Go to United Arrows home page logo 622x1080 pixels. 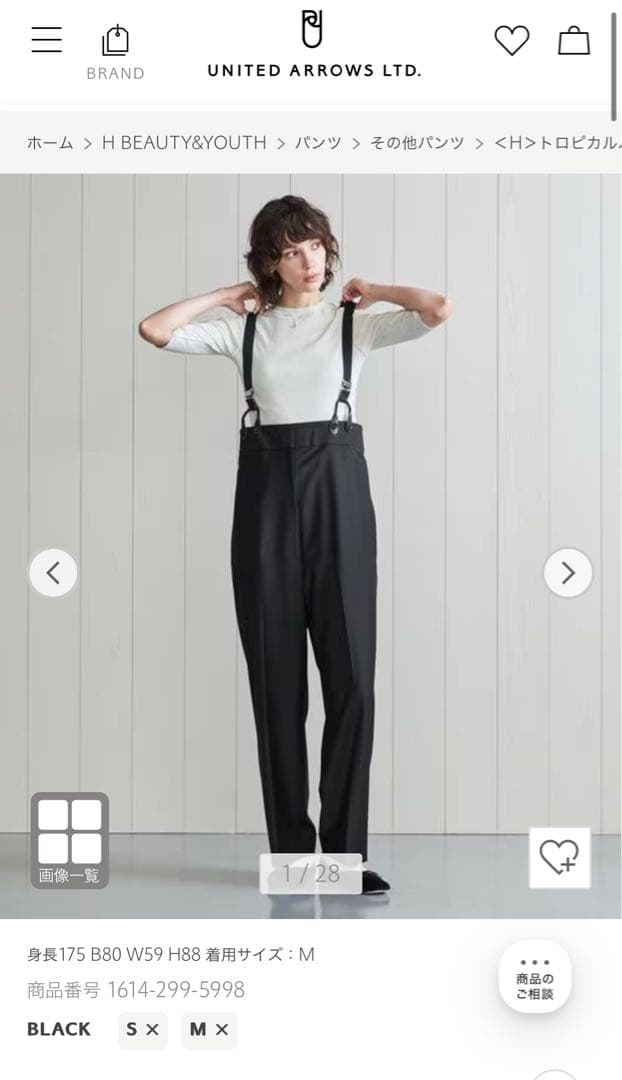pos(314,44)
